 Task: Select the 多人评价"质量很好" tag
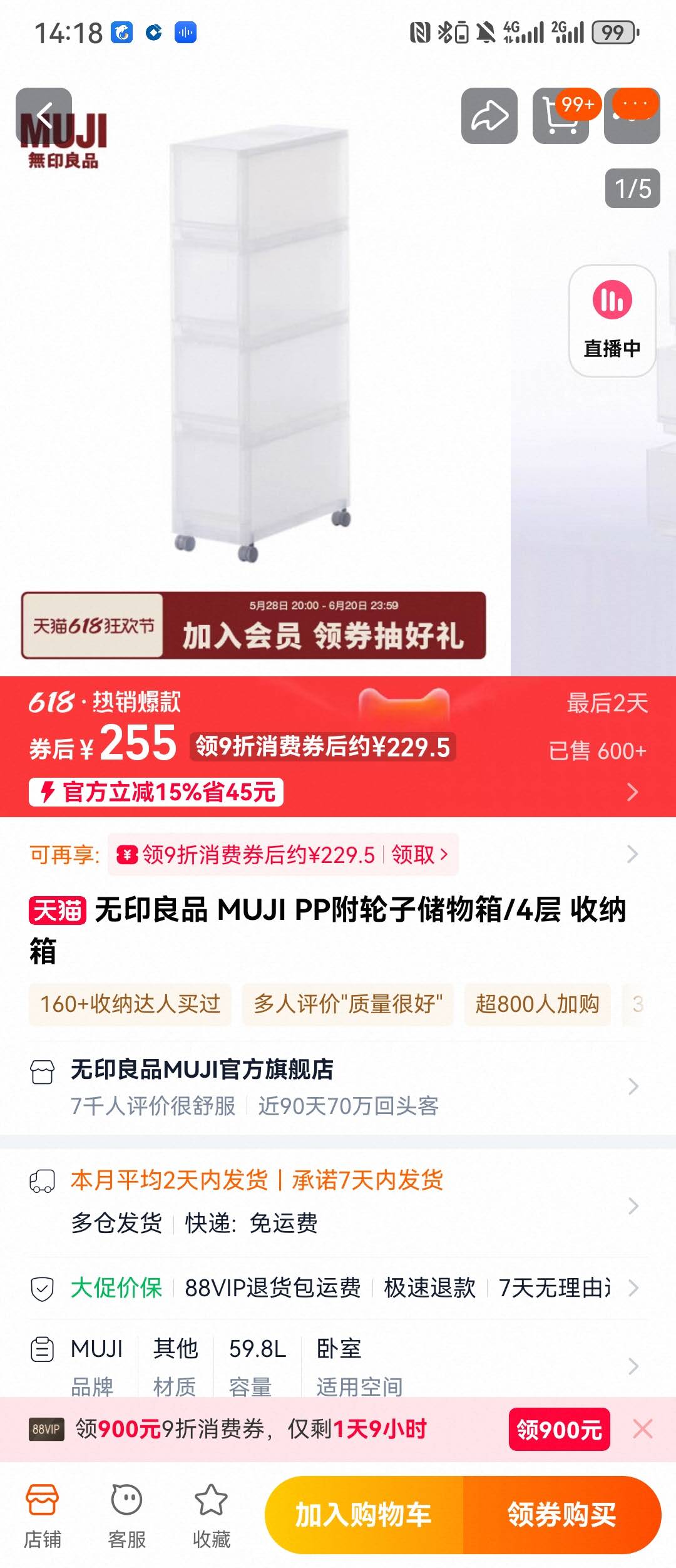coord(347,1004)
